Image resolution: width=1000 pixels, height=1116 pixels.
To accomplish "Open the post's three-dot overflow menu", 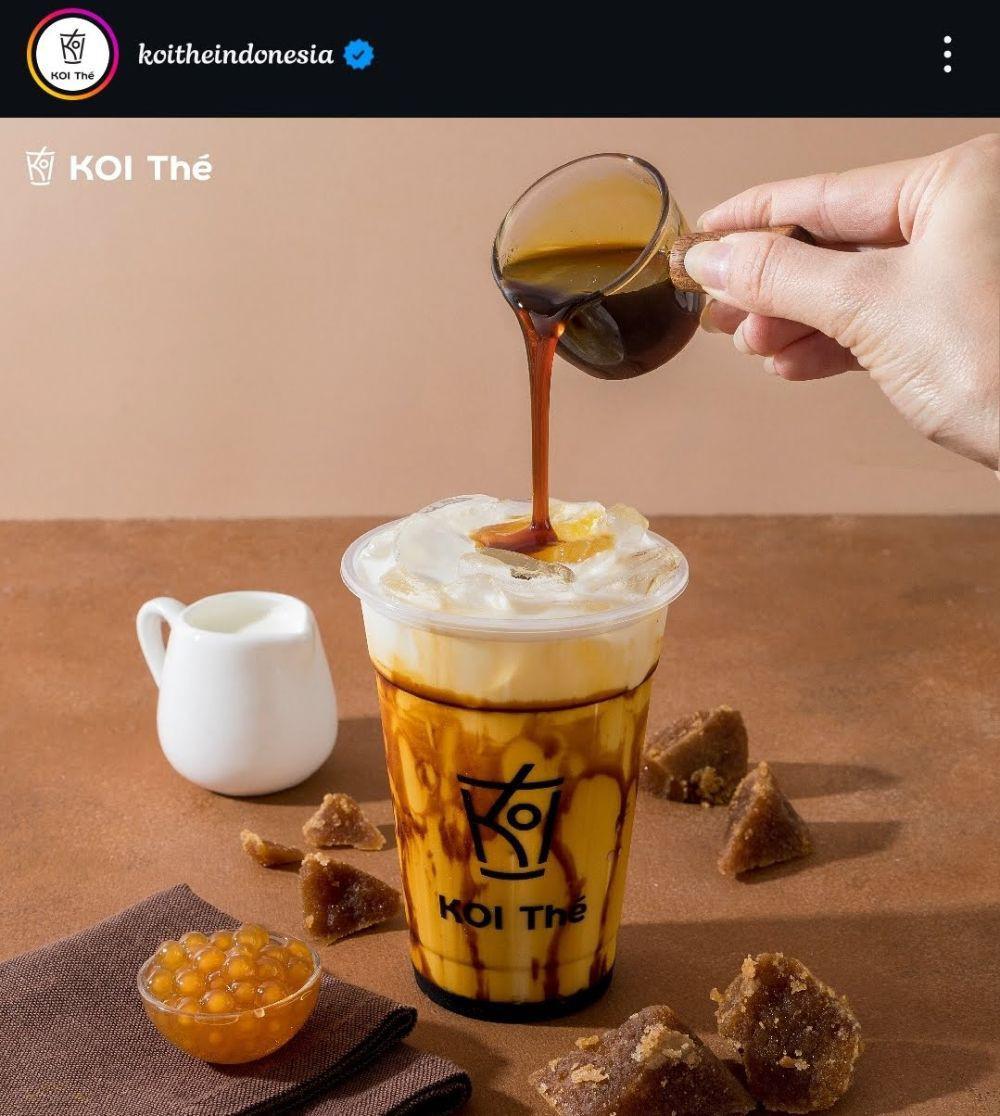I will click(946, 55).
